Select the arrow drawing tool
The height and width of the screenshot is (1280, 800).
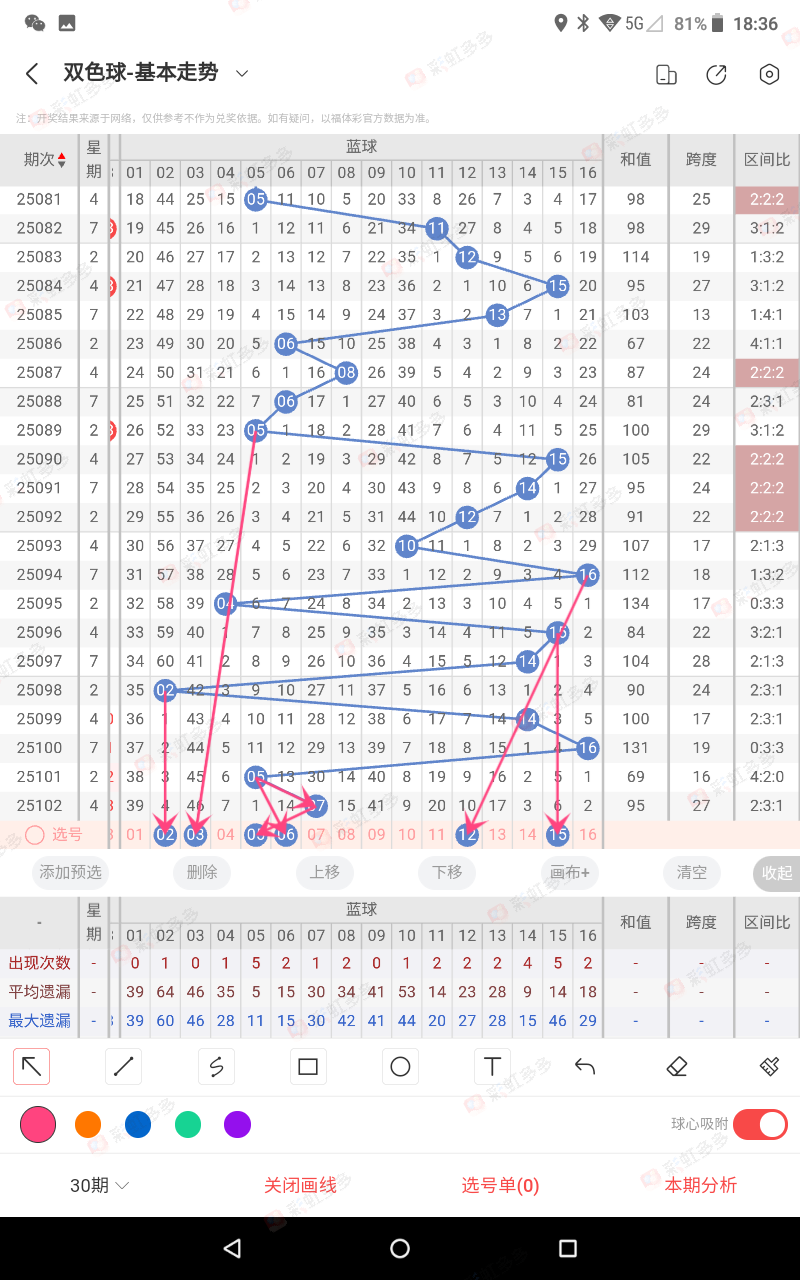[x=32, y=1067]
